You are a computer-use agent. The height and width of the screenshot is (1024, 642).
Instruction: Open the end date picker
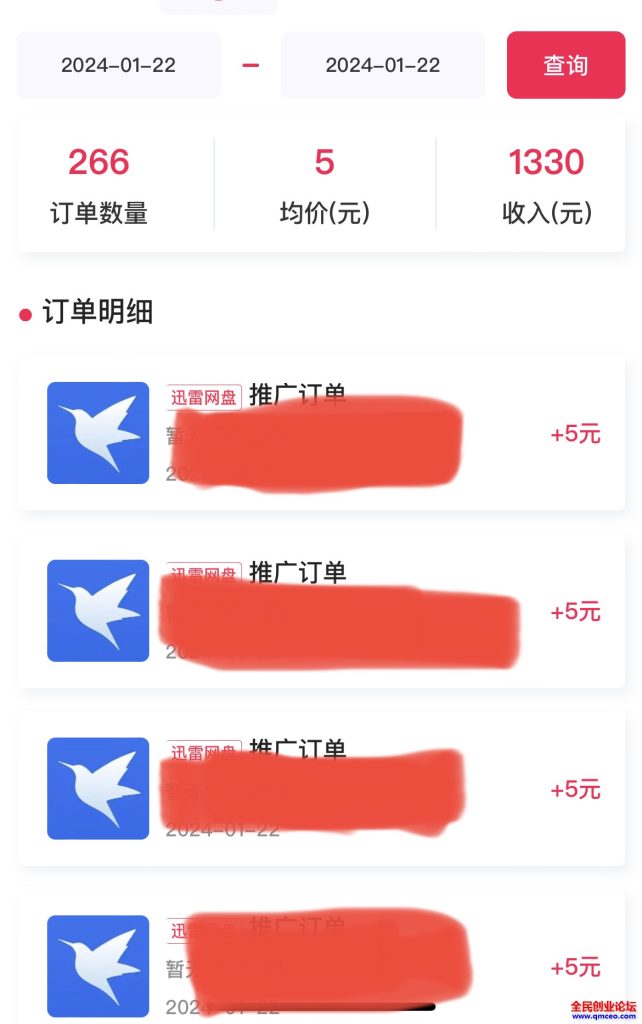point(382,65)
